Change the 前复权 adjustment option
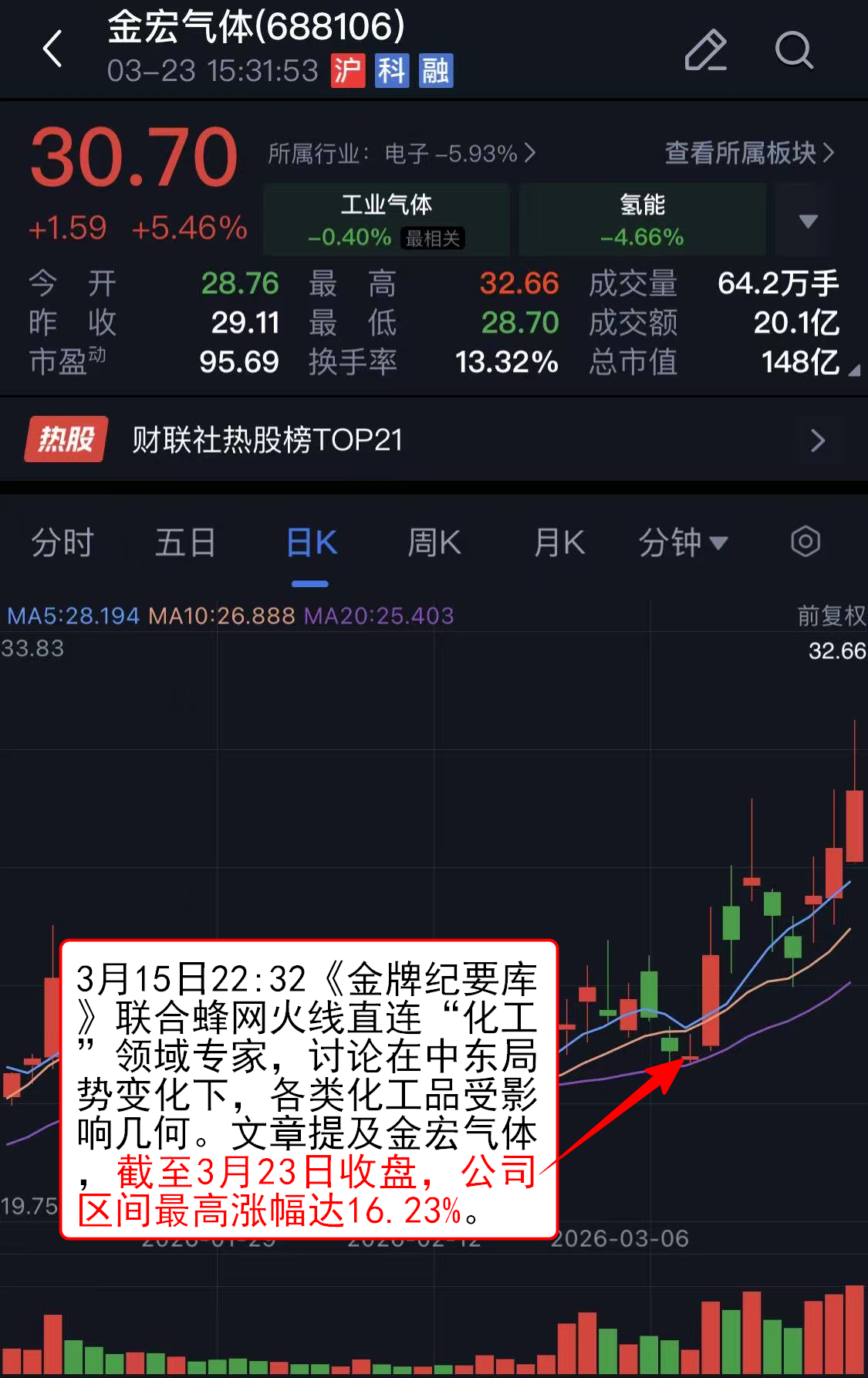Viewport: 868px width, 1378px height. click(x=831, y=616)
